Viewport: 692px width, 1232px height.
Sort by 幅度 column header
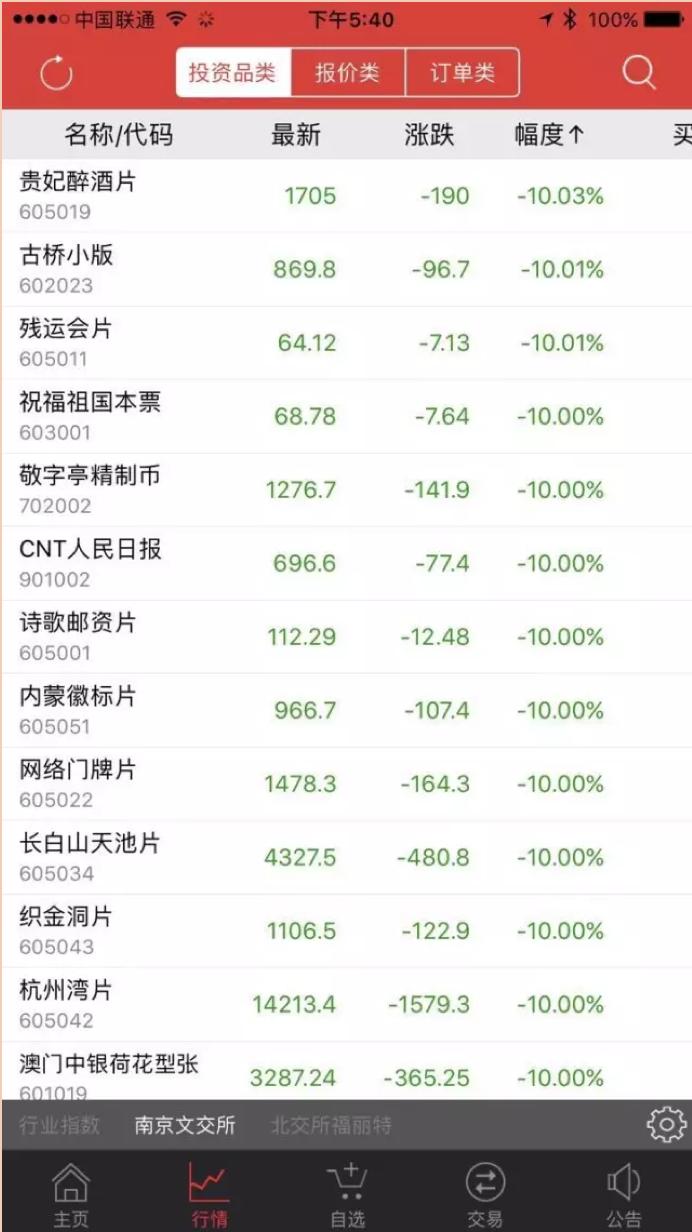[x=549, y=135]
